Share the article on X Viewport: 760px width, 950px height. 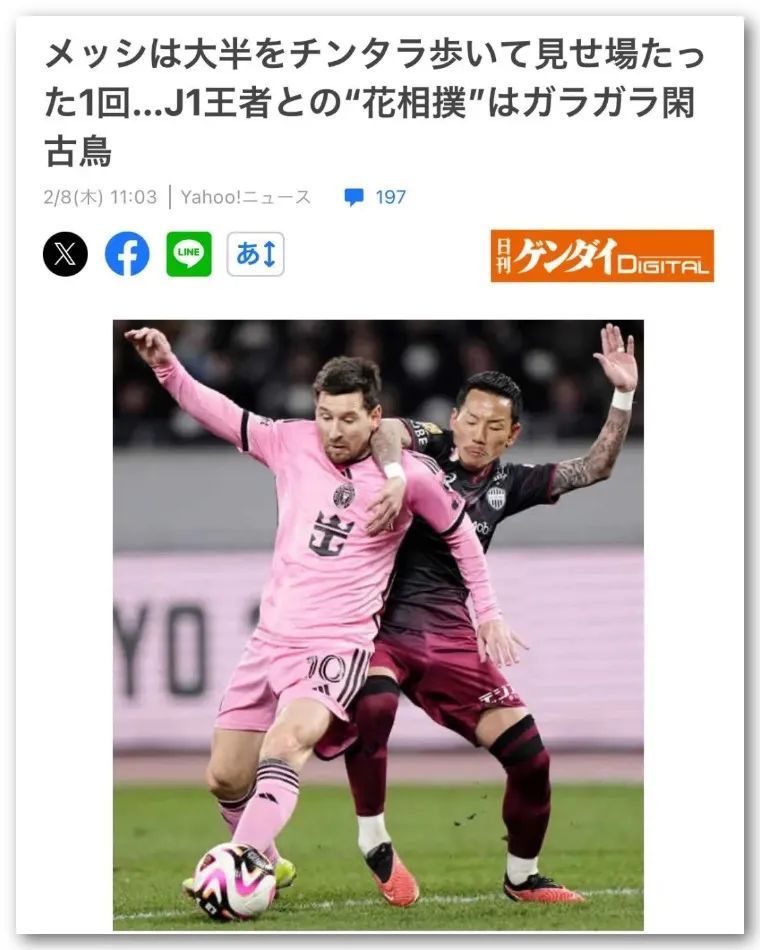click(65, 254)
